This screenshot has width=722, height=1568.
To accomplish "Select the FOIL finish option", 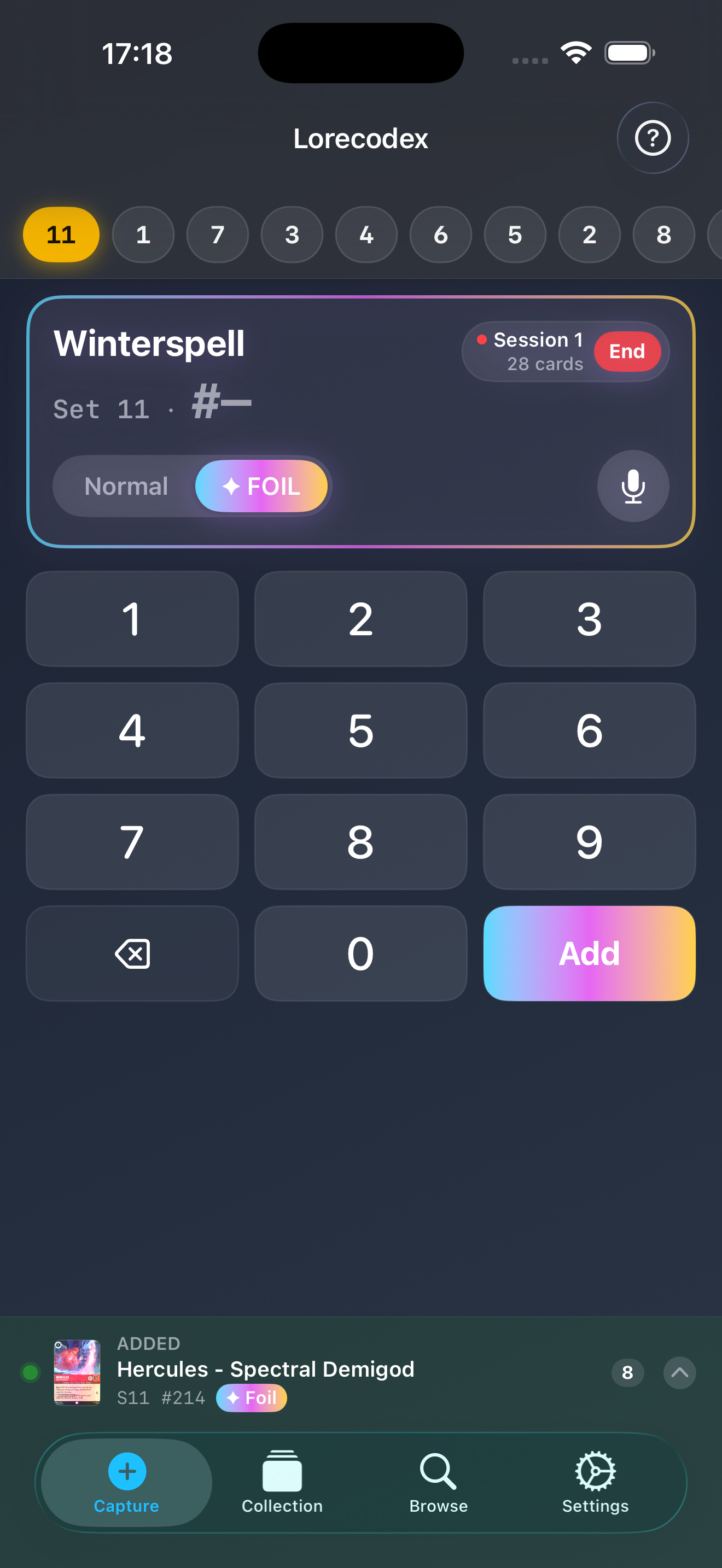I will coord(262,485).
